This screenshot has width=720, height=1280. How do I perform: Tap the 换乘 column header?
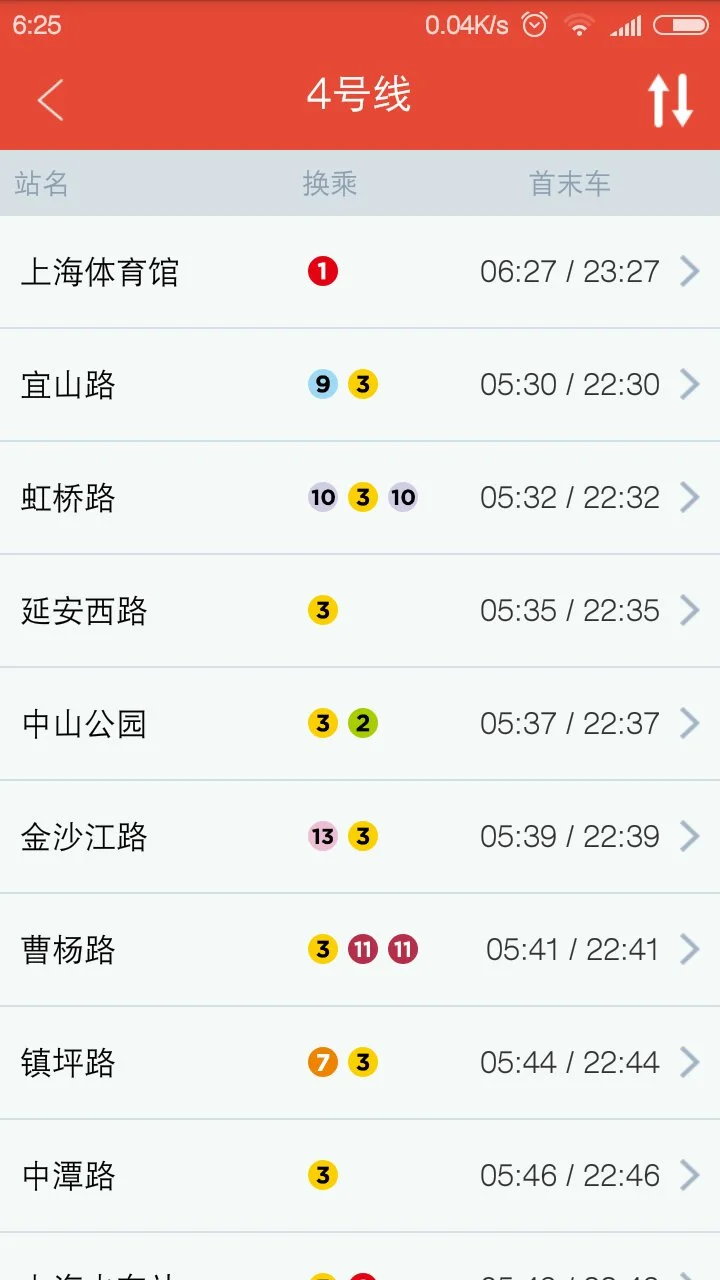tap(330, 183)
